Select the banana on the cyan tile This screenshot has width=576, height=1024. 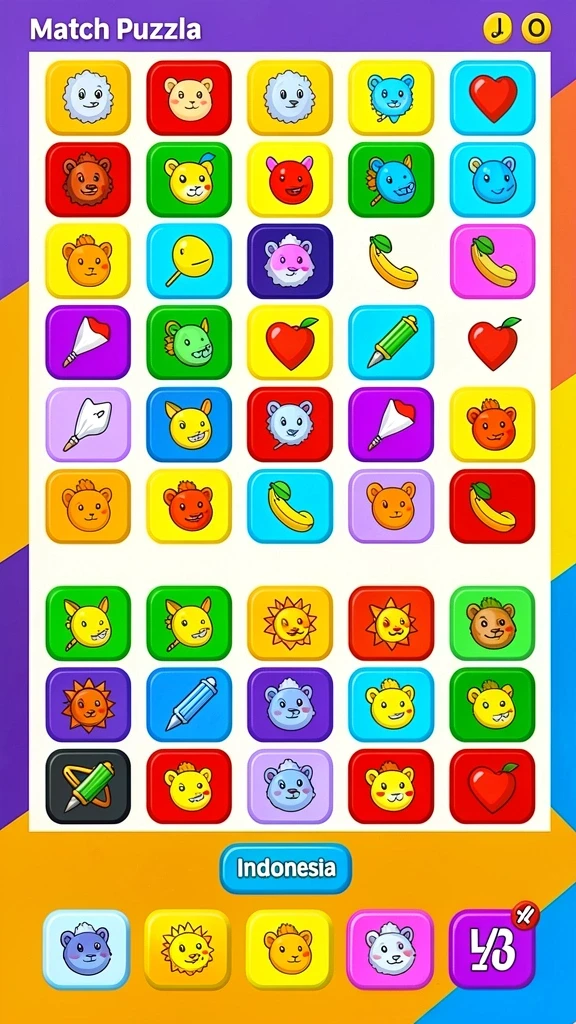click(290, 506)
